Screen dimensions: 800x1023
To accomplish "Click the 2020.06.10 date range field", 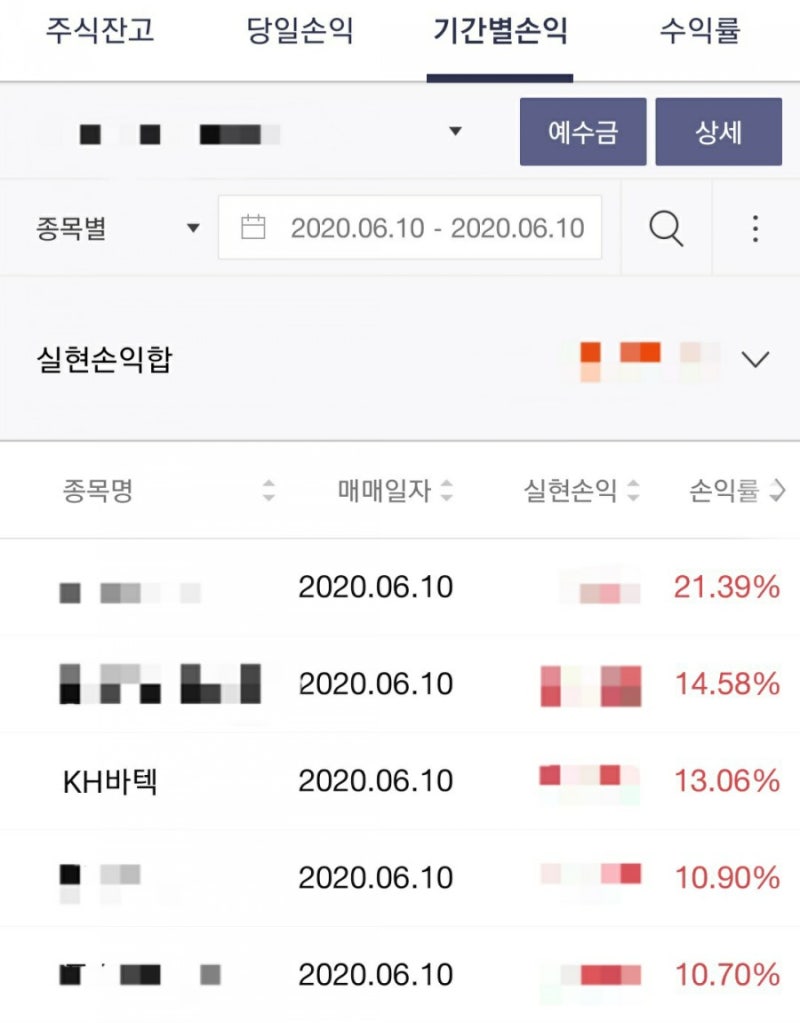I will [430, 227].
